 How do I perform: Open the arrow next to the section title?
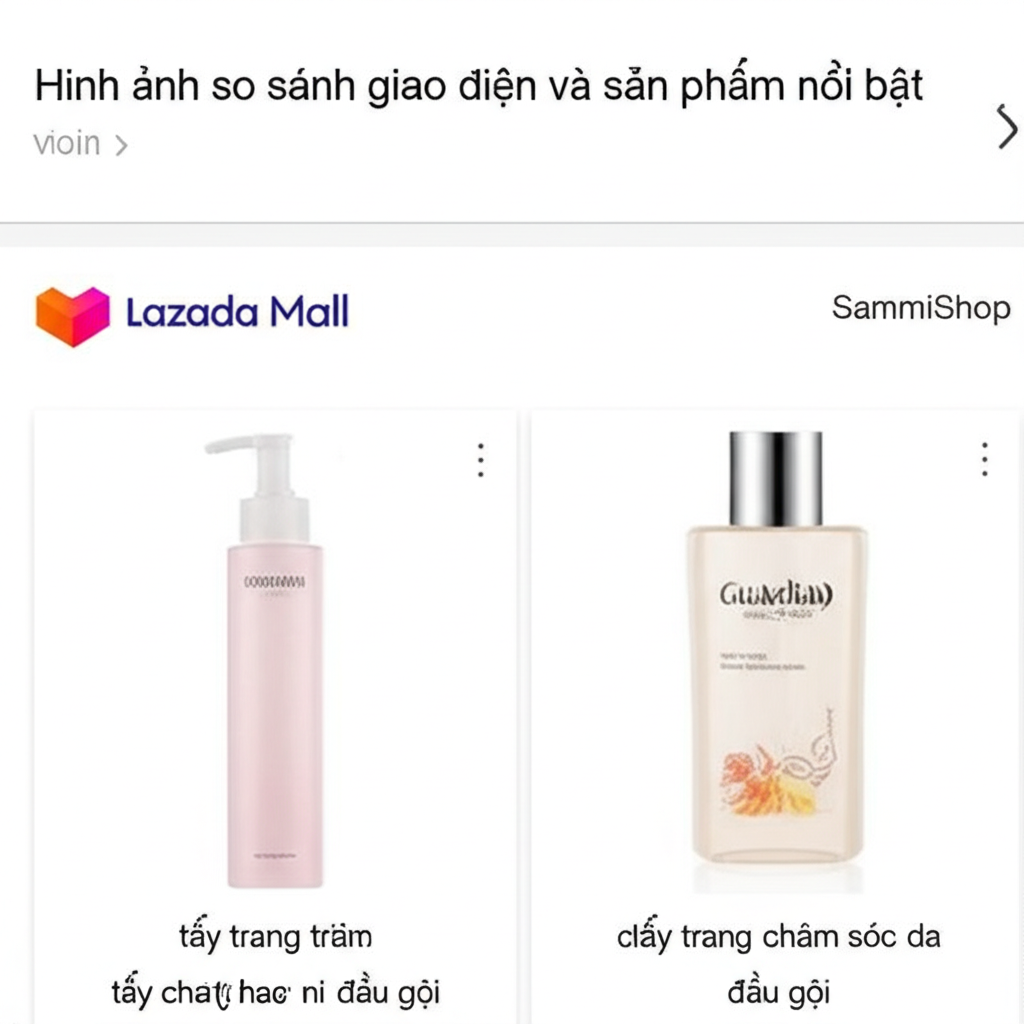click(1006, 127)
